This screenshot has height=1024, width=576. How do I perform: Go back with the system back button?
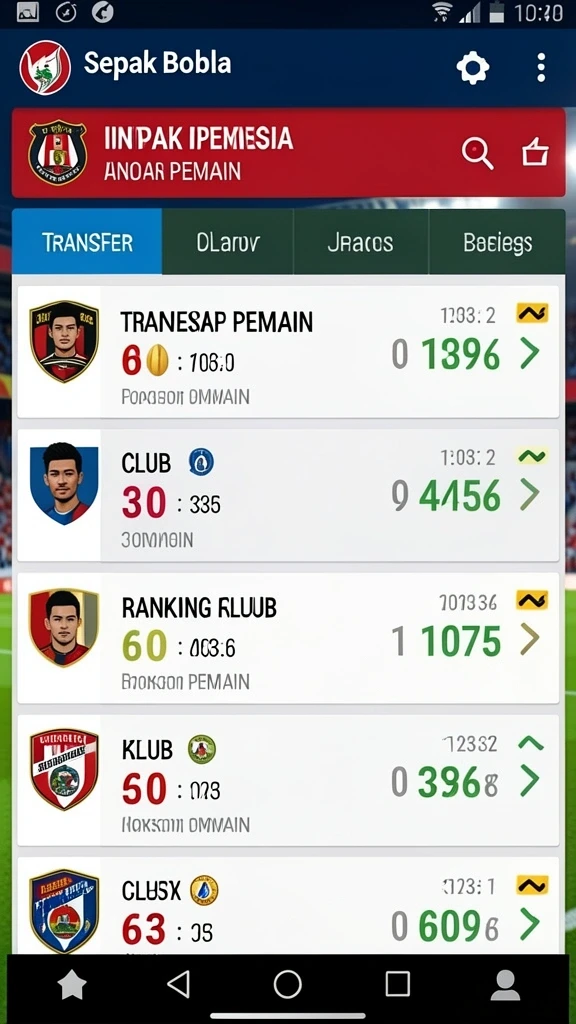click(x=178, y=984)
